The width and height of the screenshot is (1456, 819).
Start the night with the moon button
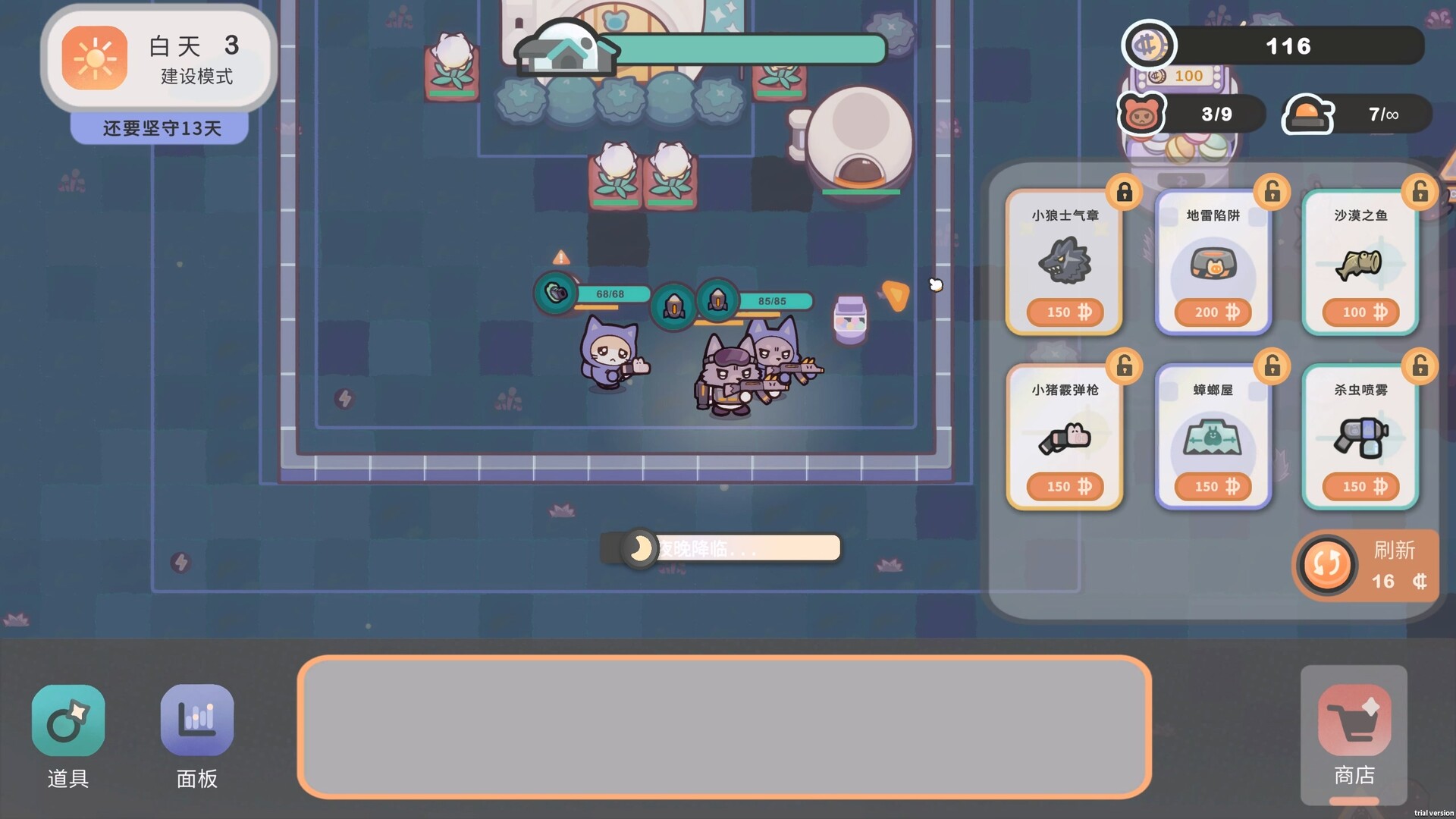[x=640, y=548]
